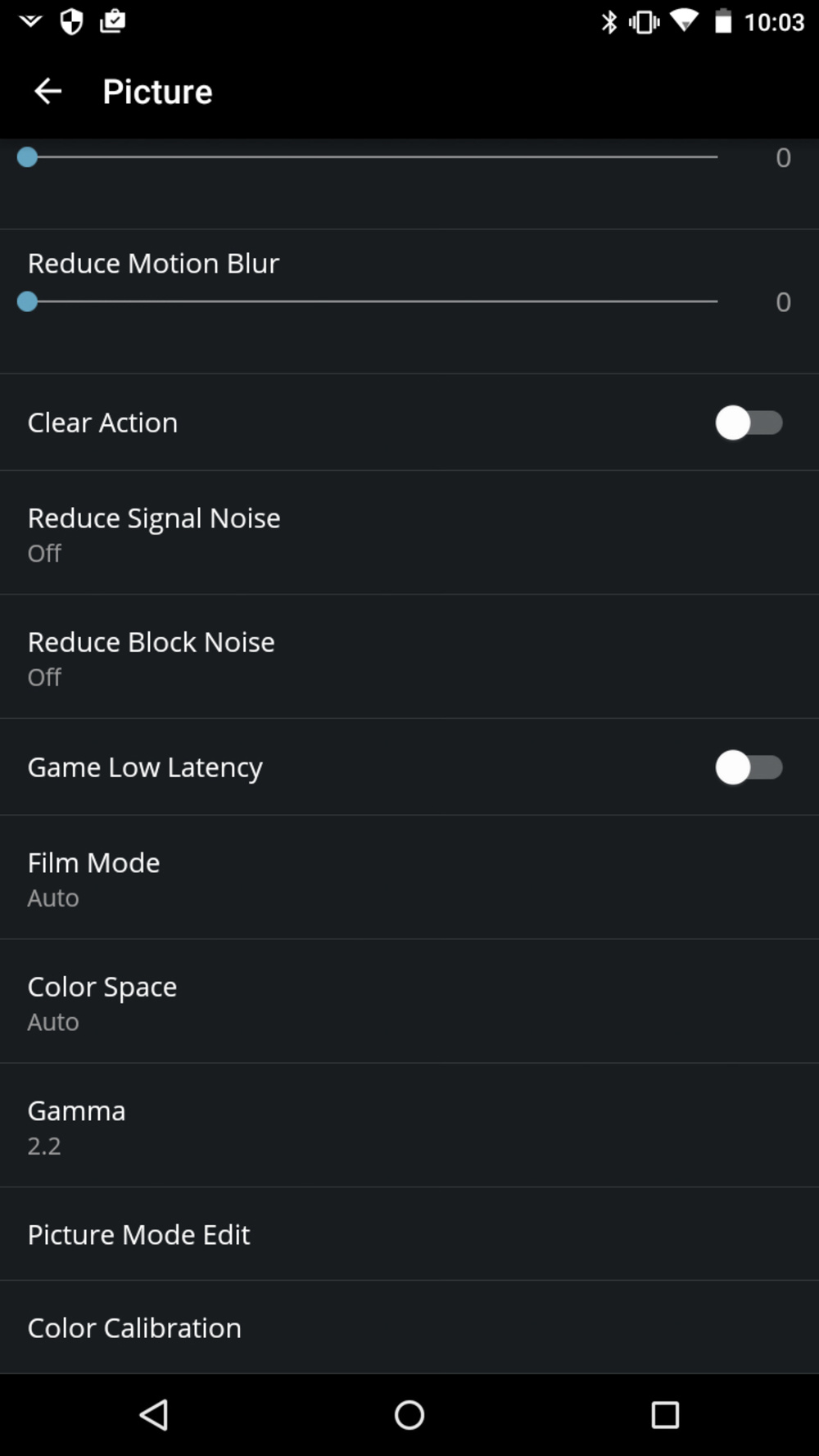Open Picture Mode Edit

click(x=409, y=1234)
